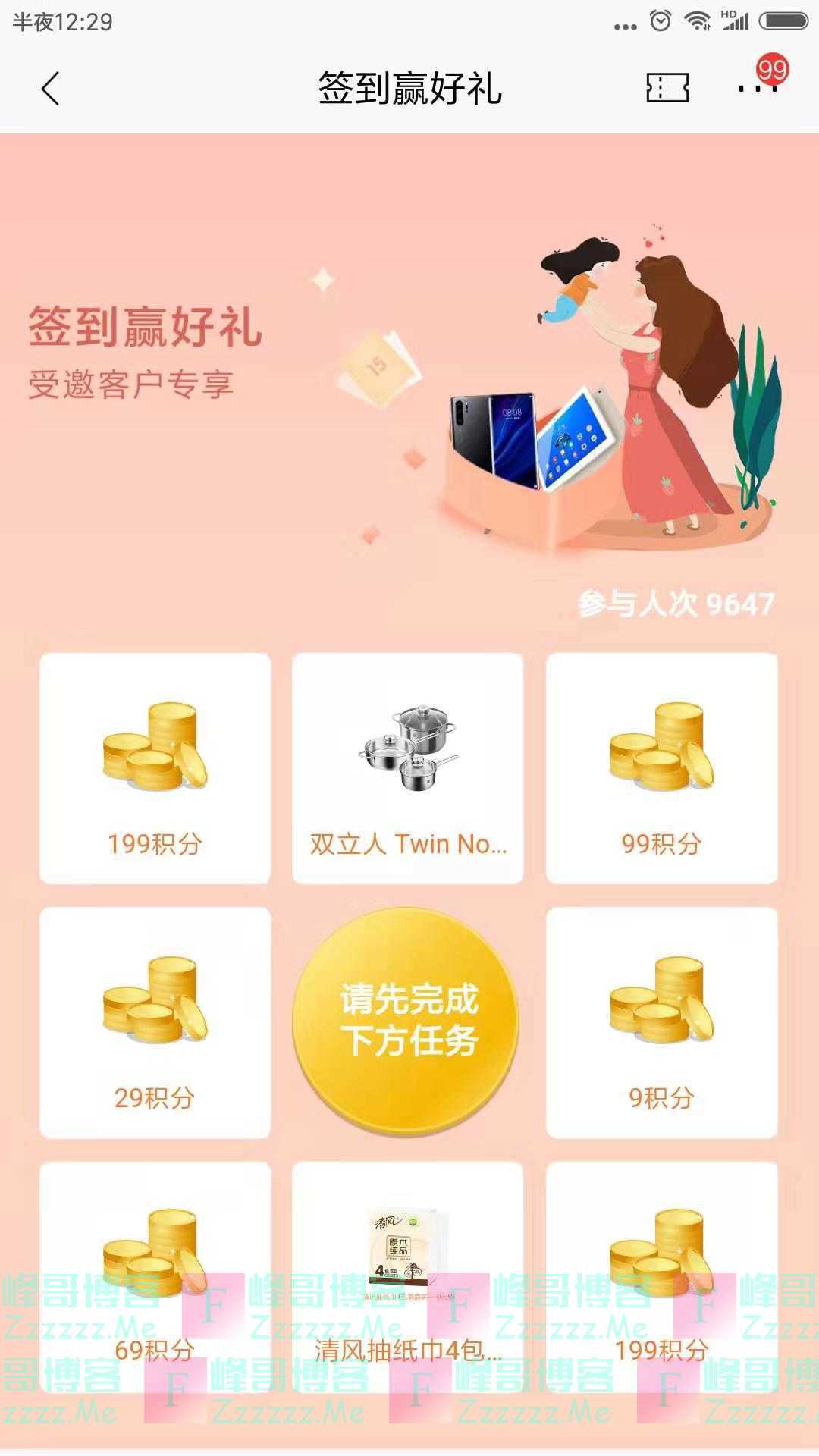Viewport: 819px width, 1456px height.
Task: Open the coupon ticket icon in the toolbar
Action: click(666, 89)
